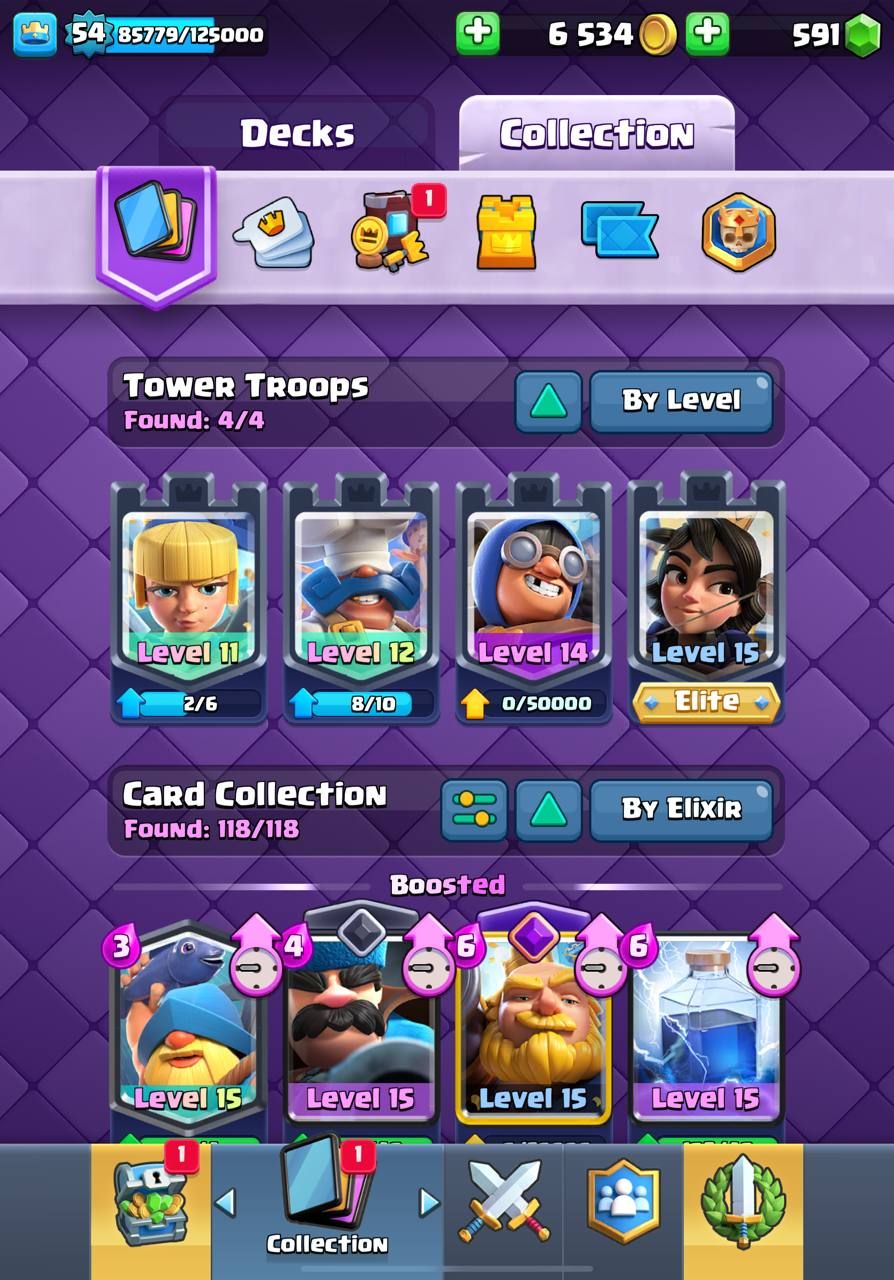Open the boosted Fisherman card

[x=188, y=1030]
